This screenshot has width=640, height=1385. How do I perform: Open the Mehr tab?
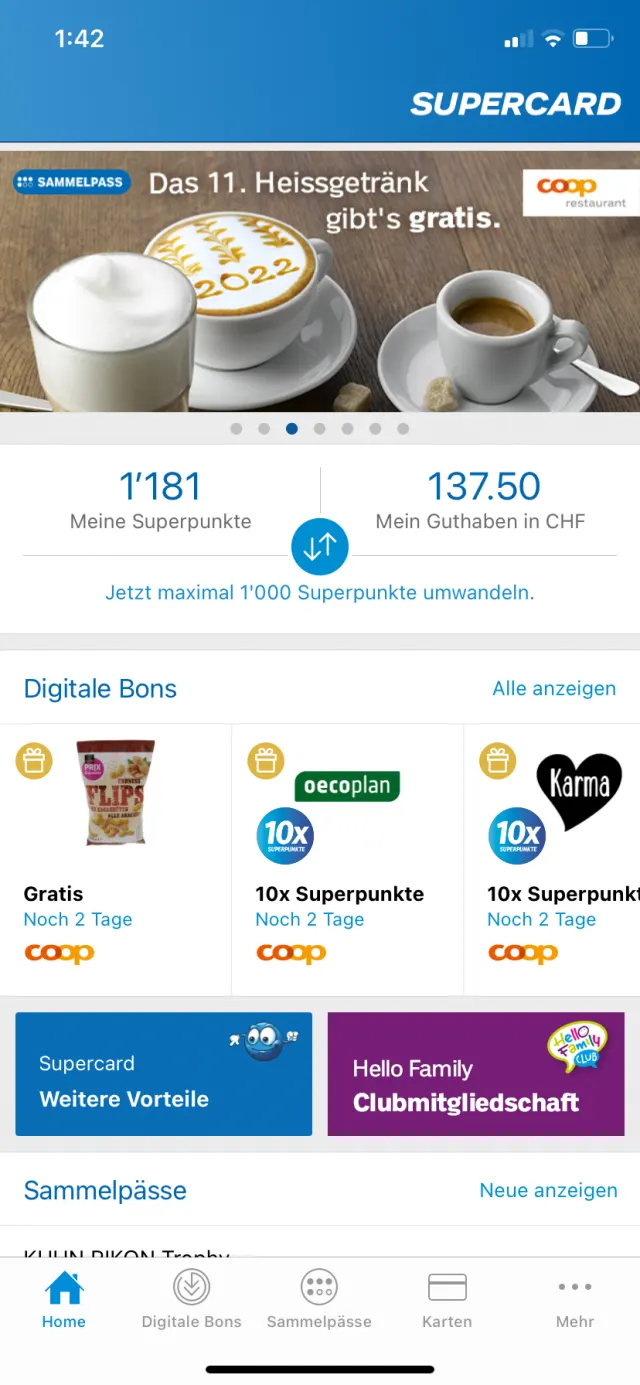coord(575,1299)
